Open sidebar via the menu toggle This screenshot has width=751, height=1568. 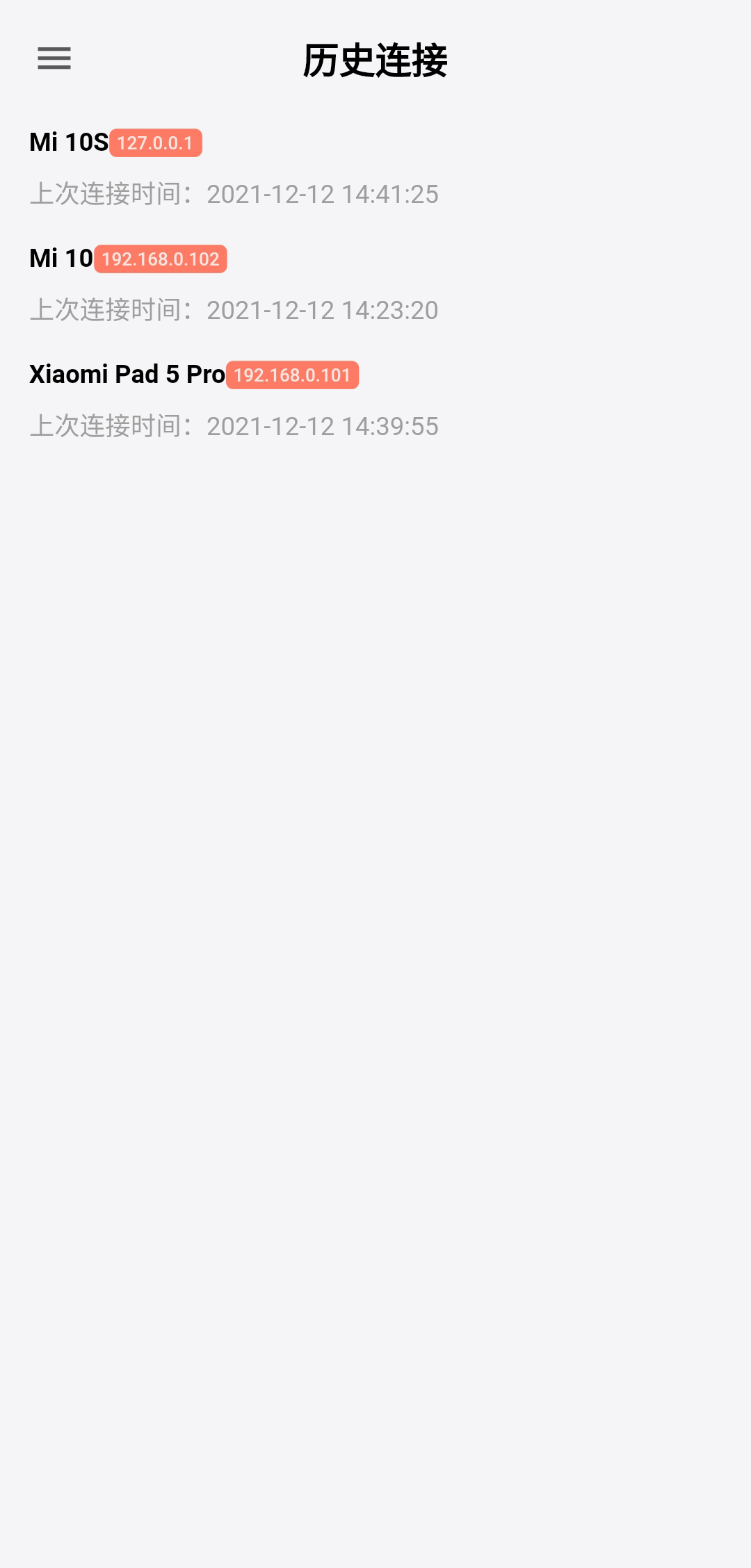56,60
